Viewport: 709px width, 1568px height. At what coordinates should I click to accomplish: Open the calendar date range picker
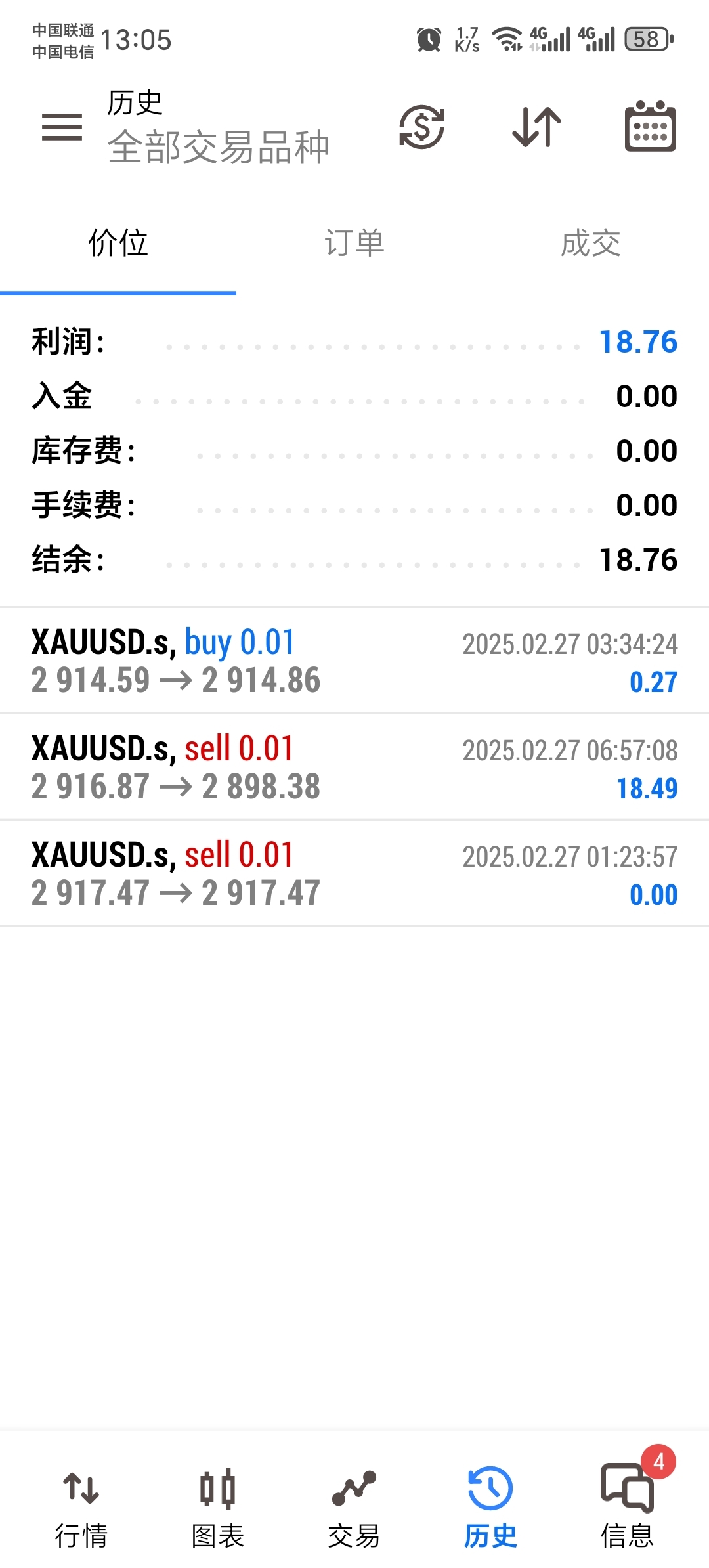coord(650,127)
